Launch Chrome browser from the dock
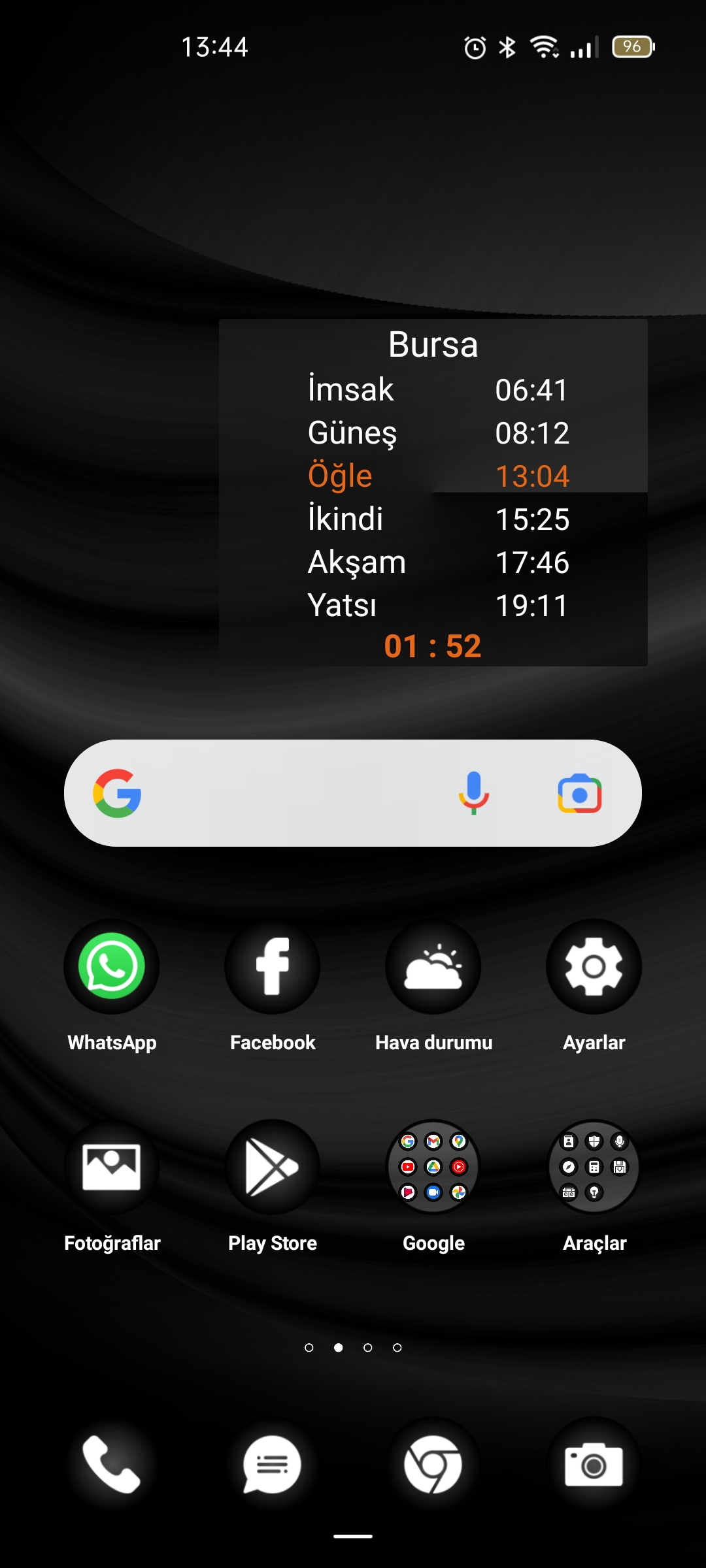The image size is (706, 1568). tap(433, 1464)
